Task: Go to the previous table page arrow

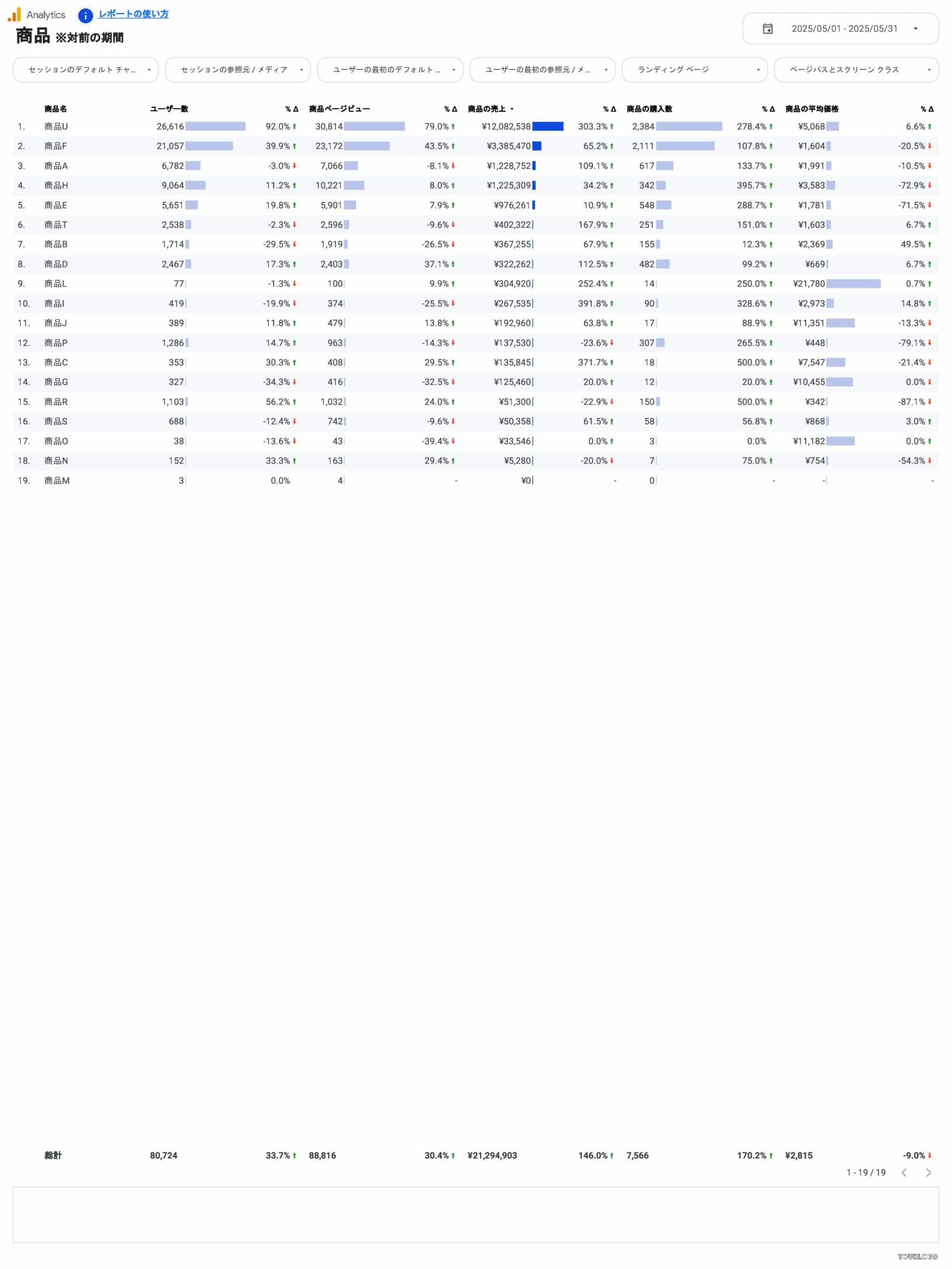Action: [x=904, y=1172]
